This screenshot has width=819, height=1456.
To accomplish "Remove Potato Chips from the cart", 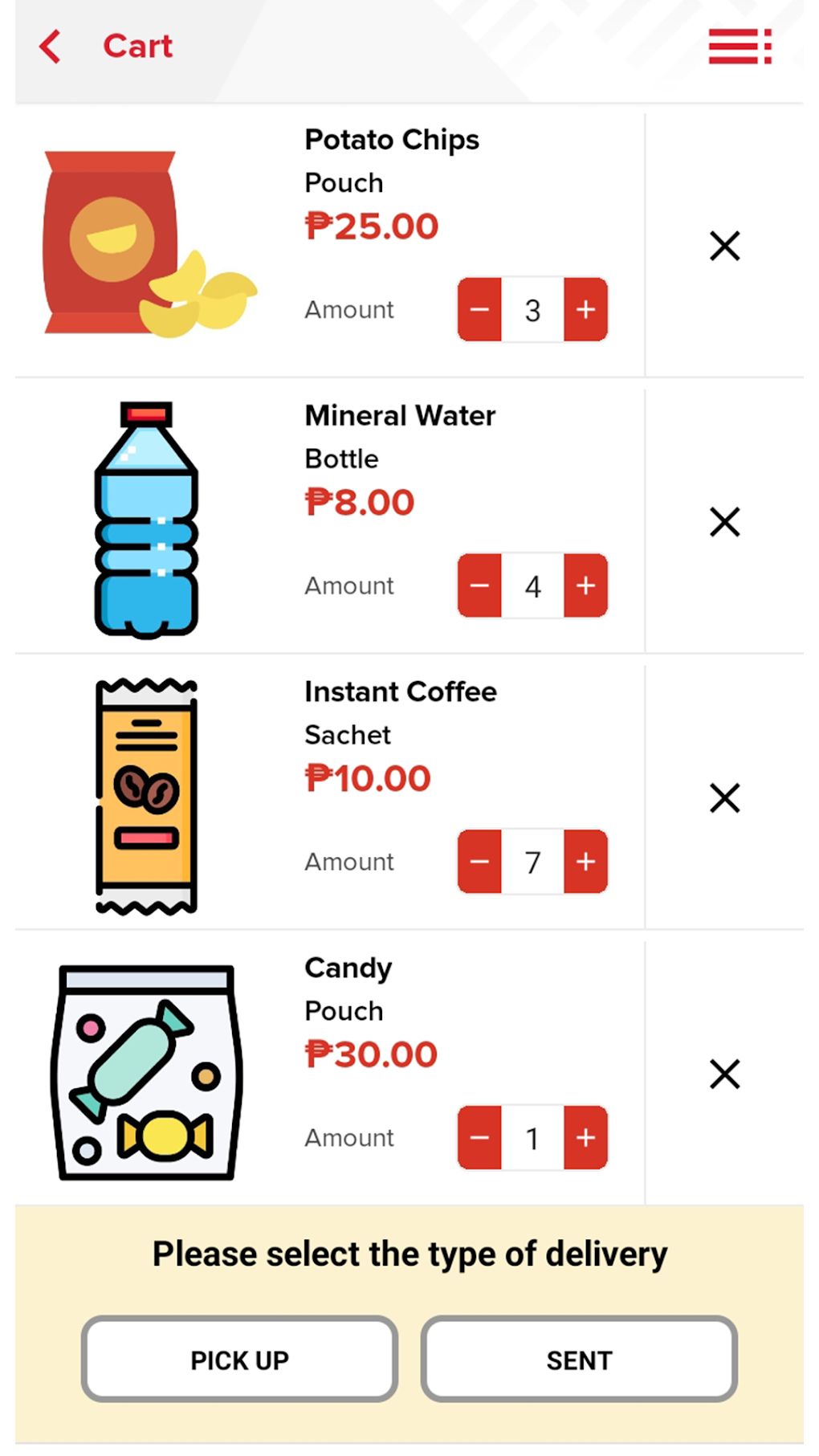I will (x=724, y=246).
